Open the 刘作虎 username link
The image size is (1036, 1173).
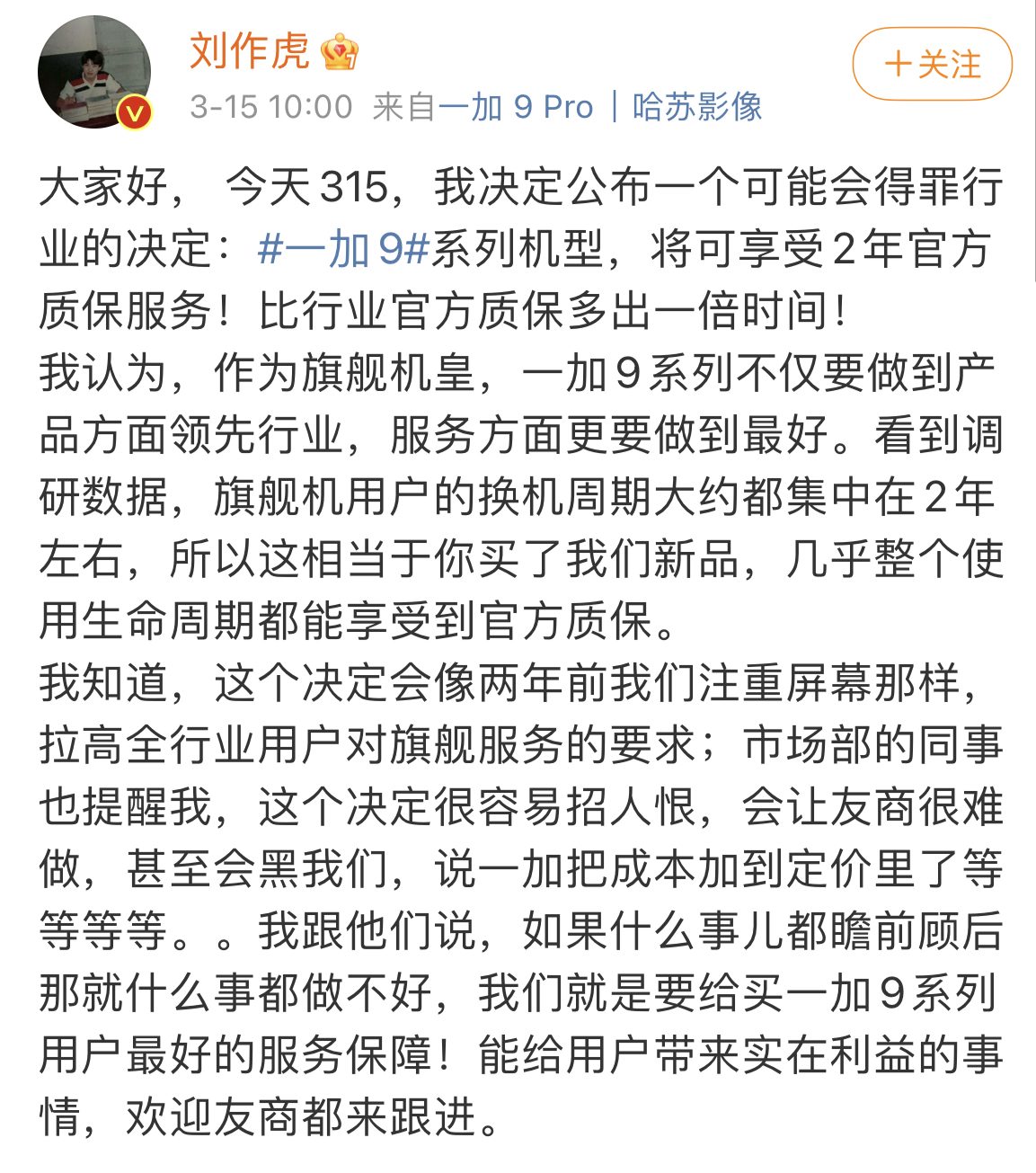pyautogui.click(x=249, y=50)
